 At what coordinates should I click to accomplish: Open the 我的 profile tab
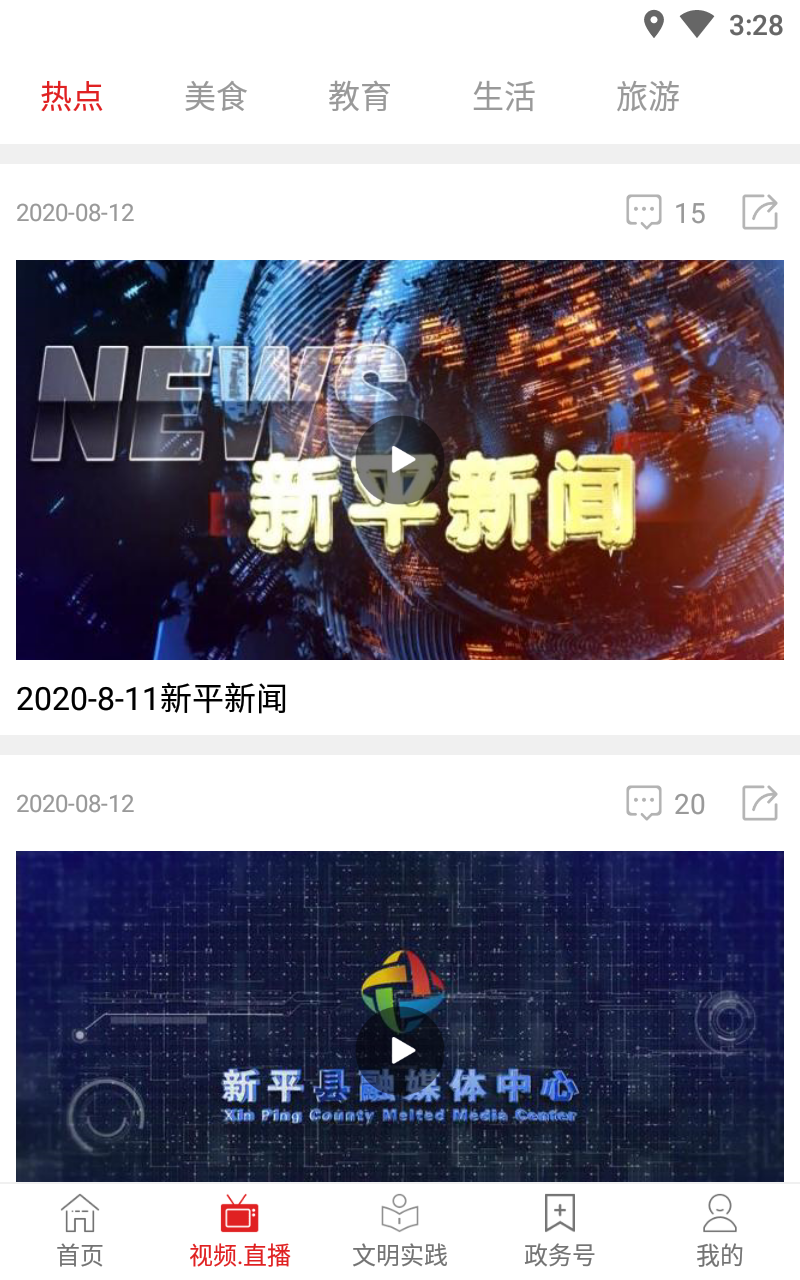720,1232
